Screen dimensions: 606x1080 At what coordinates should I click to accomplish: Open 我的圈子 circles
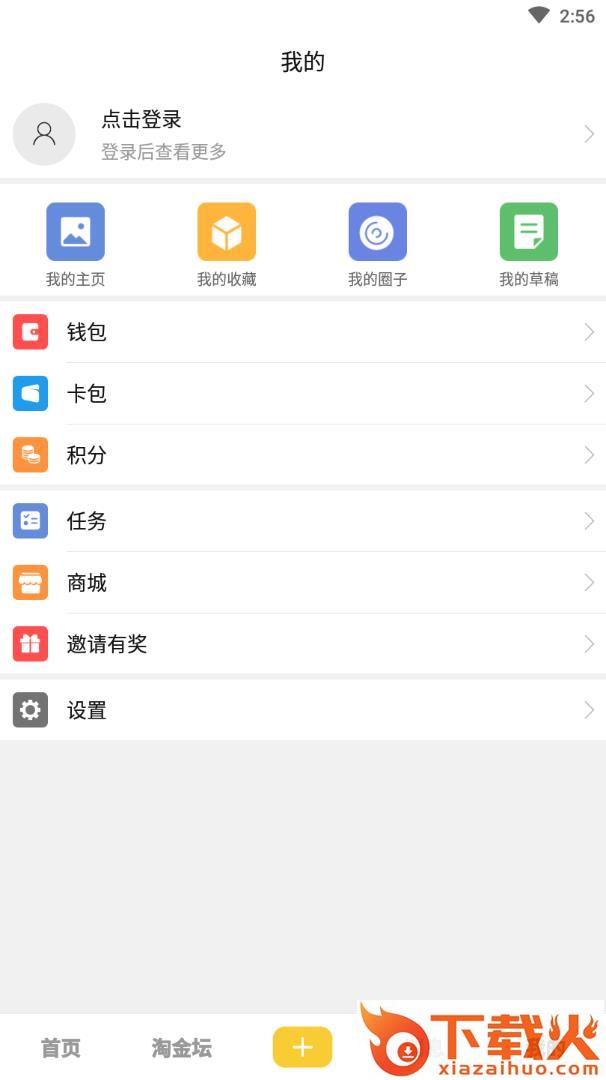(x=377, y=243)
